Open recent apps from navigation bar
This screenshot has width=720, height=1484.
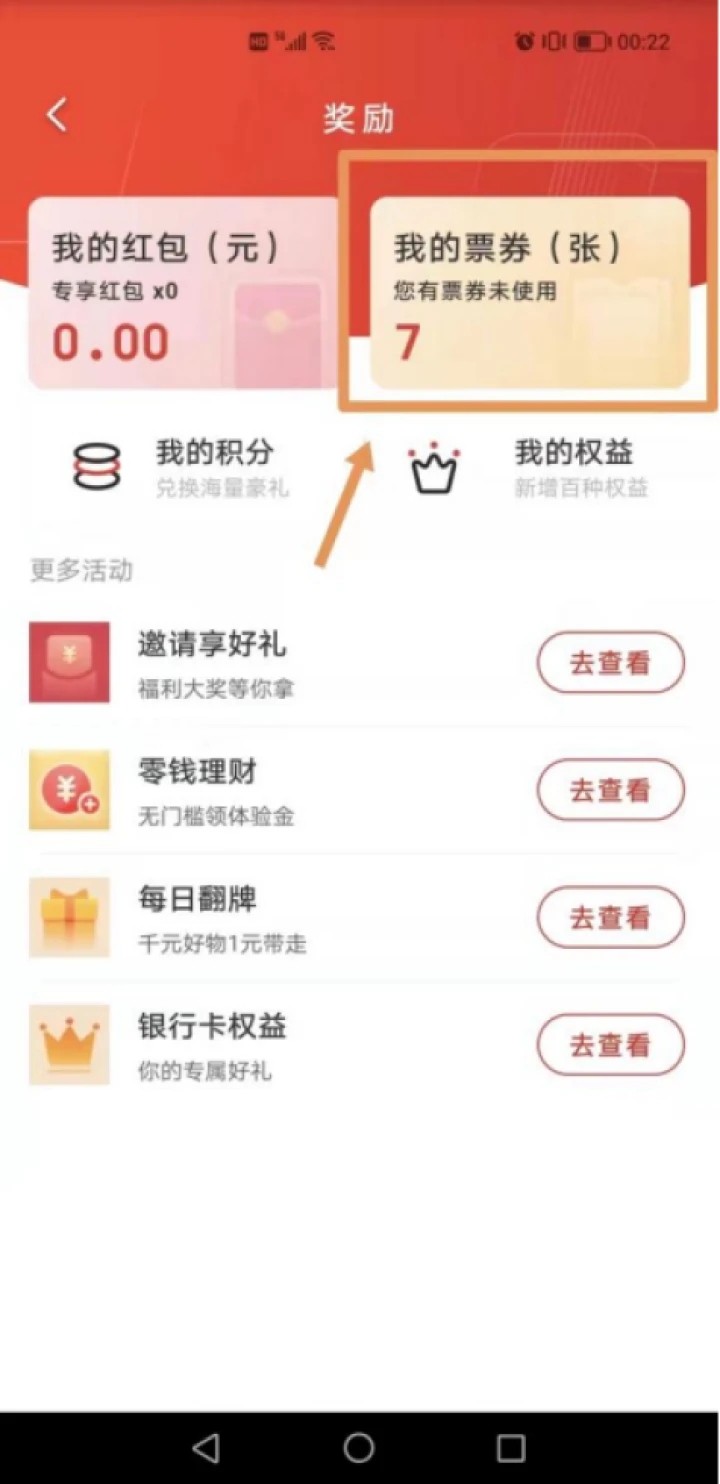pyautogui.click(x=511, y=1447)
